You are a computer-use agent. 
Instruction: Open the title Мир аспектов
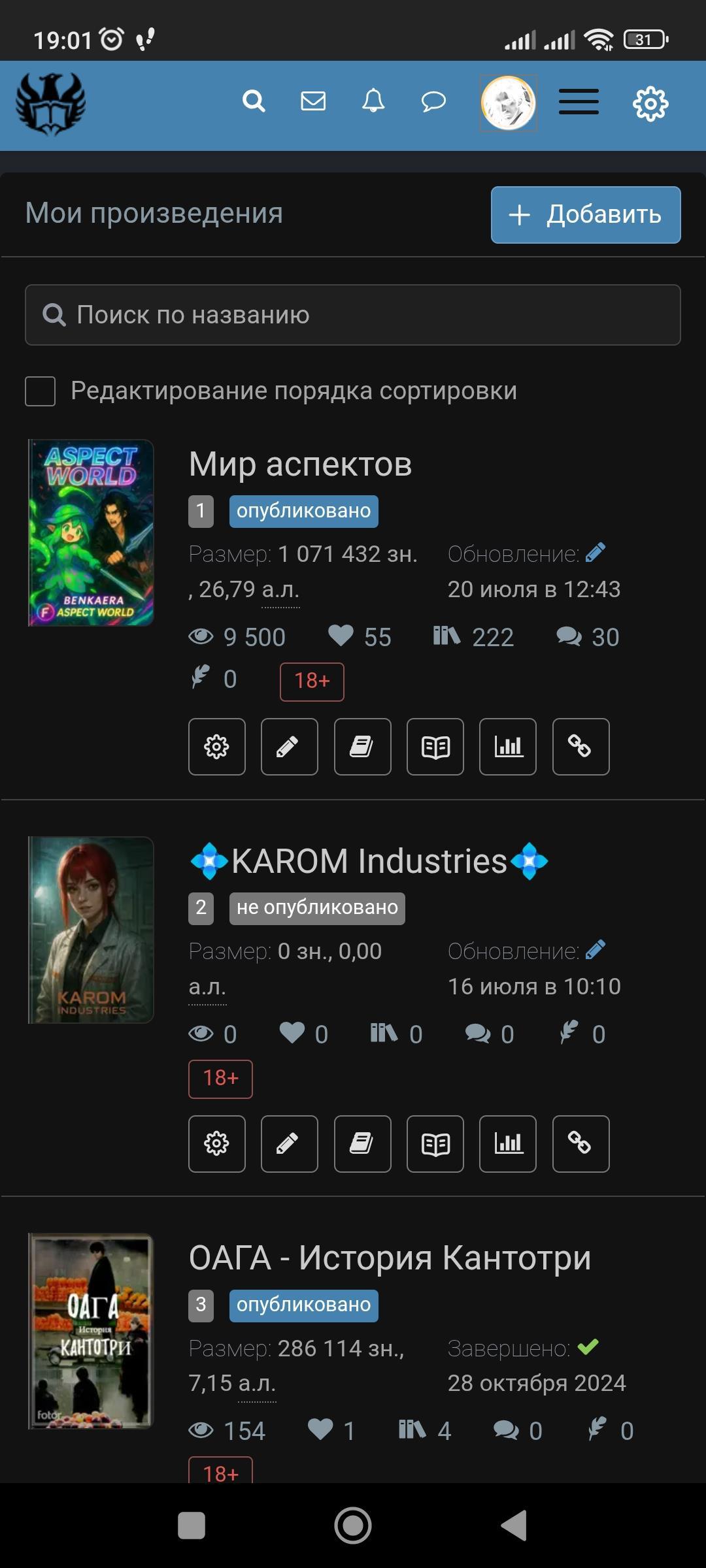(x=300, y=465)
